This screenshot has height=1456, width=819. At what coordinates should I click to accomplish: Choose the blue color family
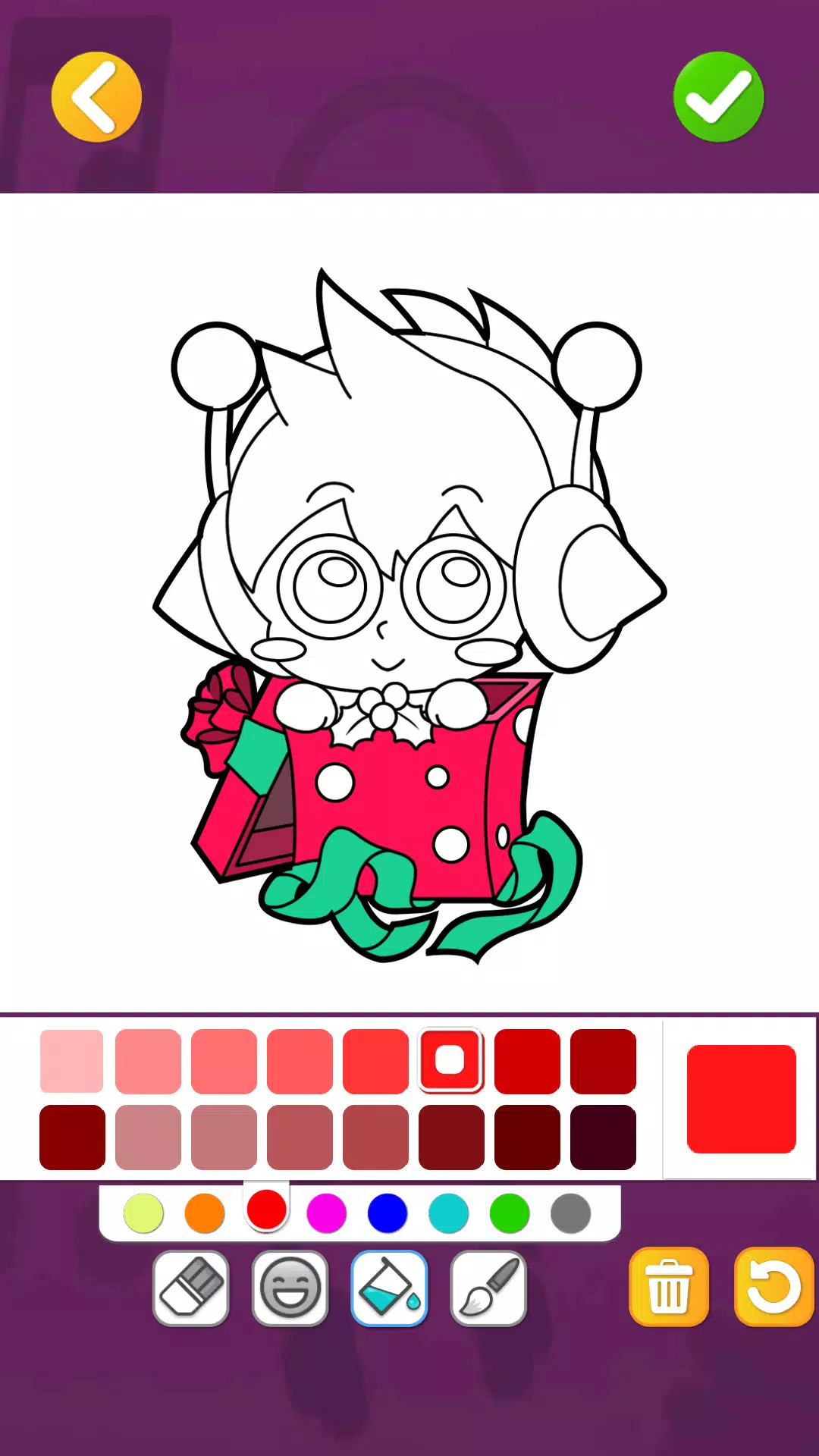coord(388,1213)
